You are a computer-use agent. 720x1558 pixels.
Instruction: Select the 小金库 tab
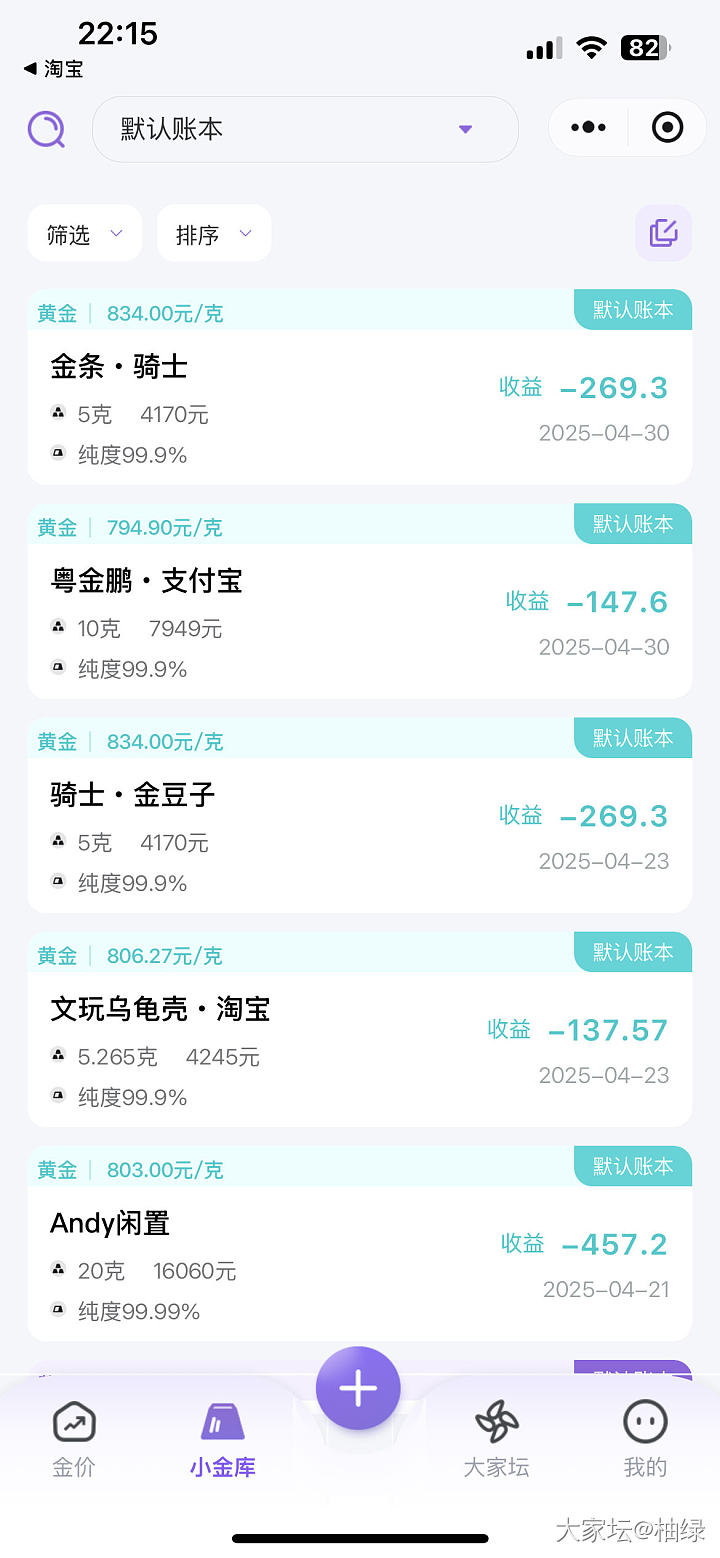[222, 1438]
